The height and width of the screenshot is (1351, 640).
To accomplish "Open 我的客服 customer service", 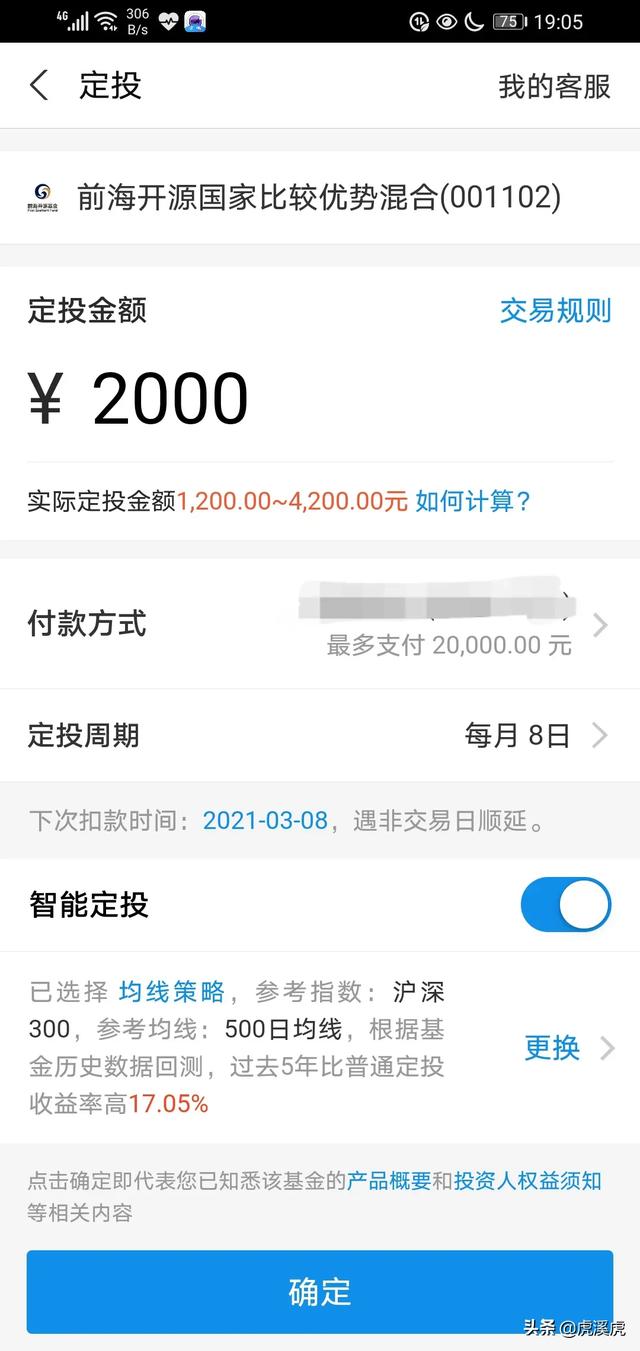I will pos(554,86).
